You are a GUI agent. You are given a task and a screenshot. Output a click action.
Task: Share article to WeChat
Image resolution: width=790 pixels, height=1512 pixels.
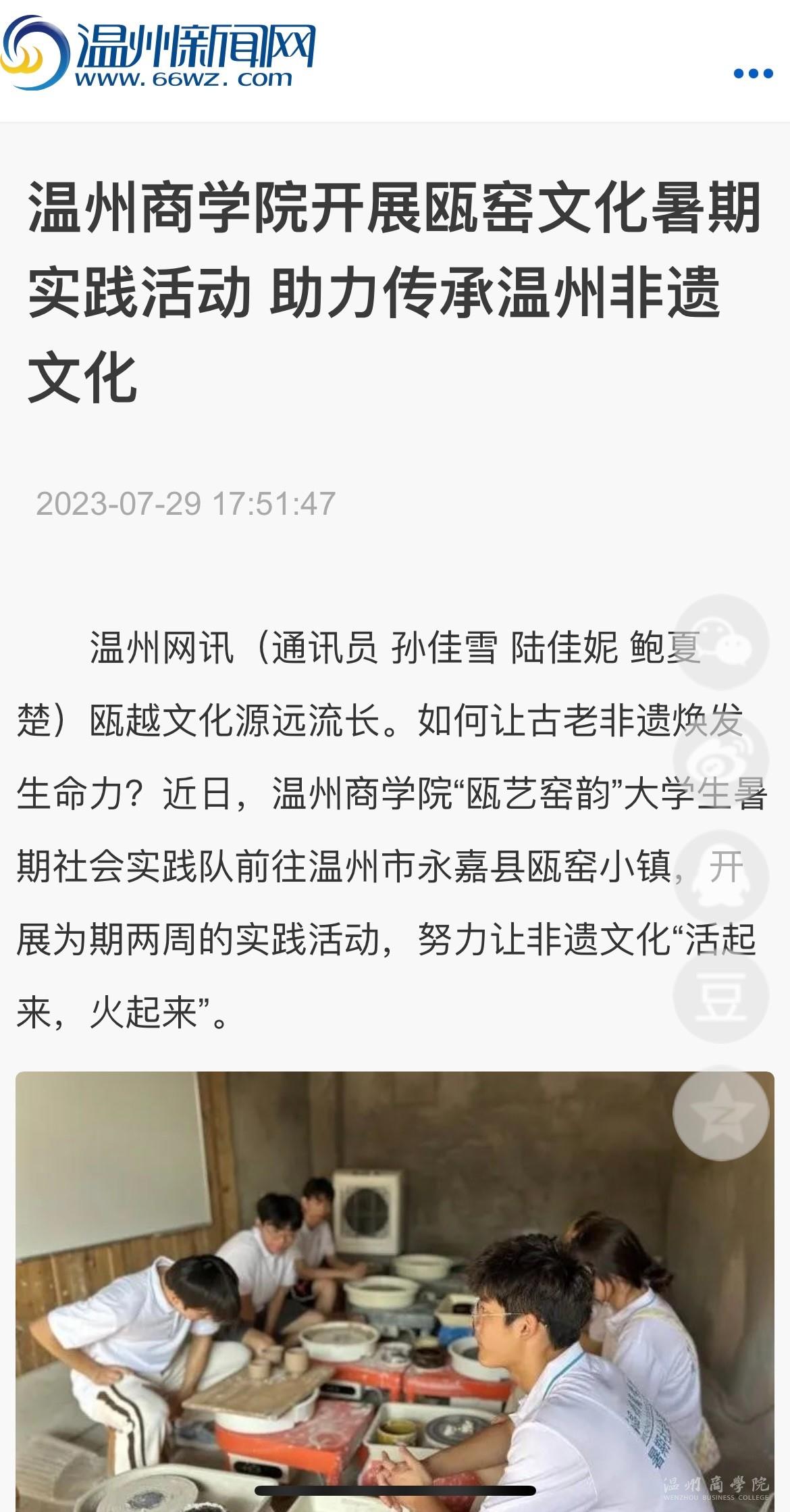point(721,642)
